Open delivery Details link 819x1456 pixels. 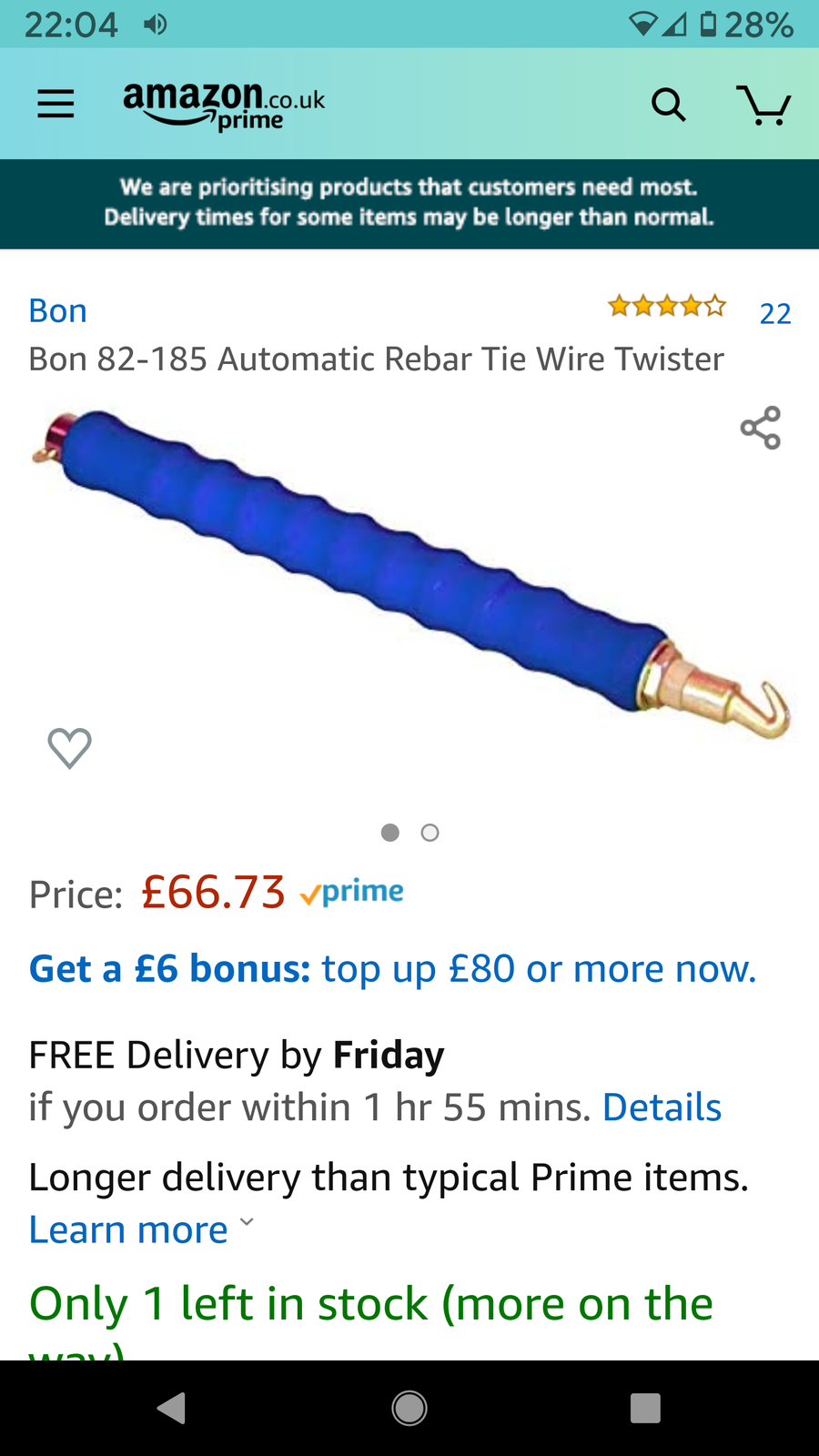coord(662,1107)
